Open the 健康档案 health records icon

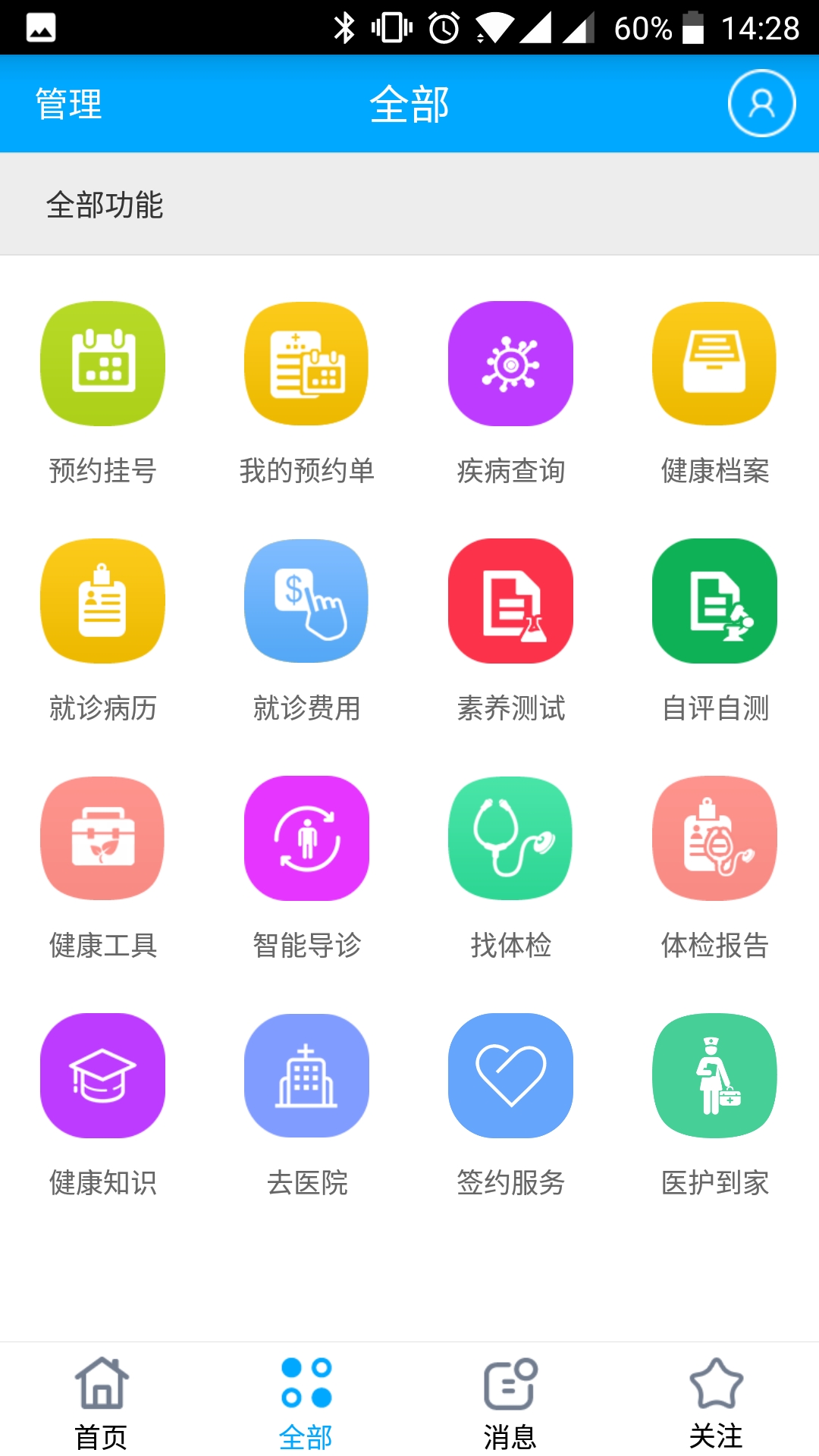pos(714,362)
